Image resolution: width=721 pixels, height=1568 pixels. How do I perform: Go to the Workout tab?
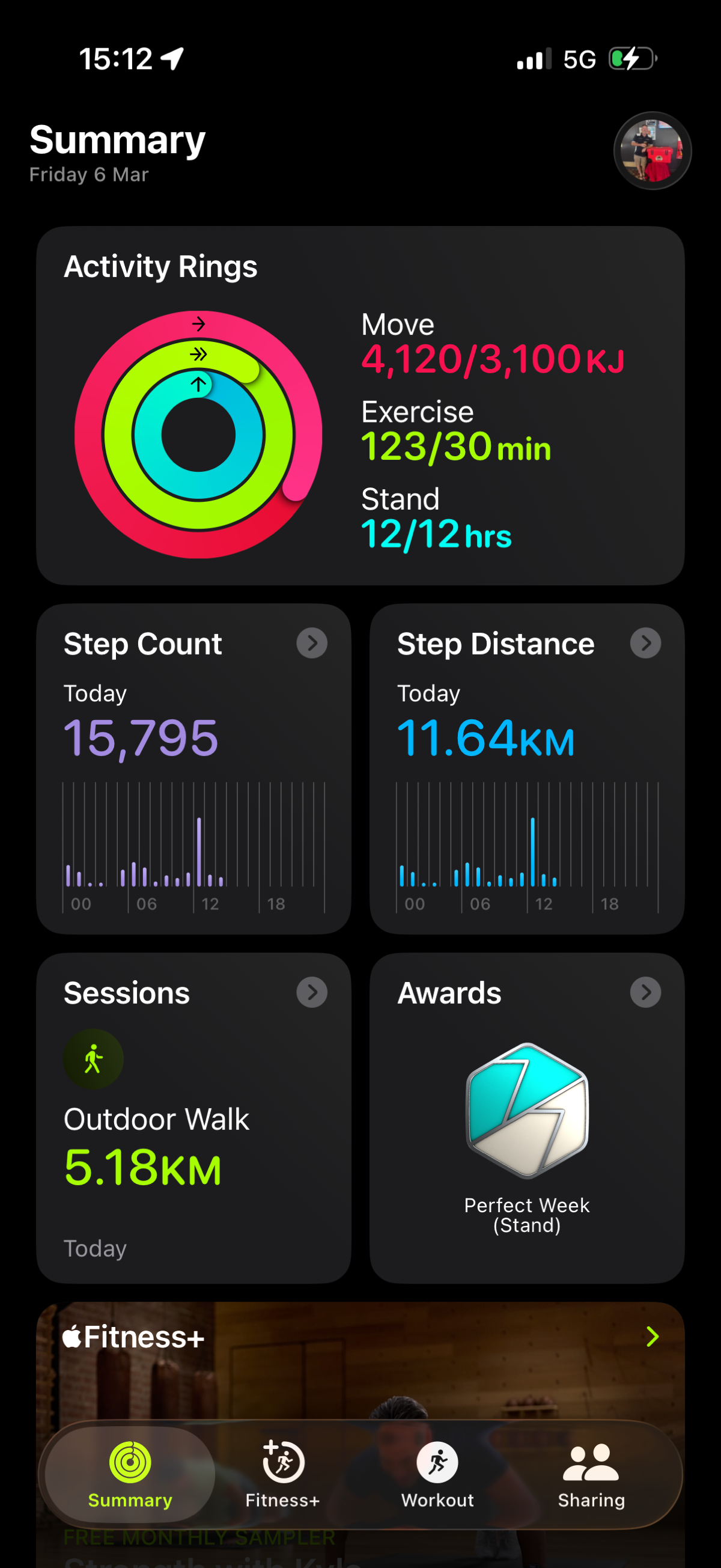pyautogui.click(x=437, y=1473)
